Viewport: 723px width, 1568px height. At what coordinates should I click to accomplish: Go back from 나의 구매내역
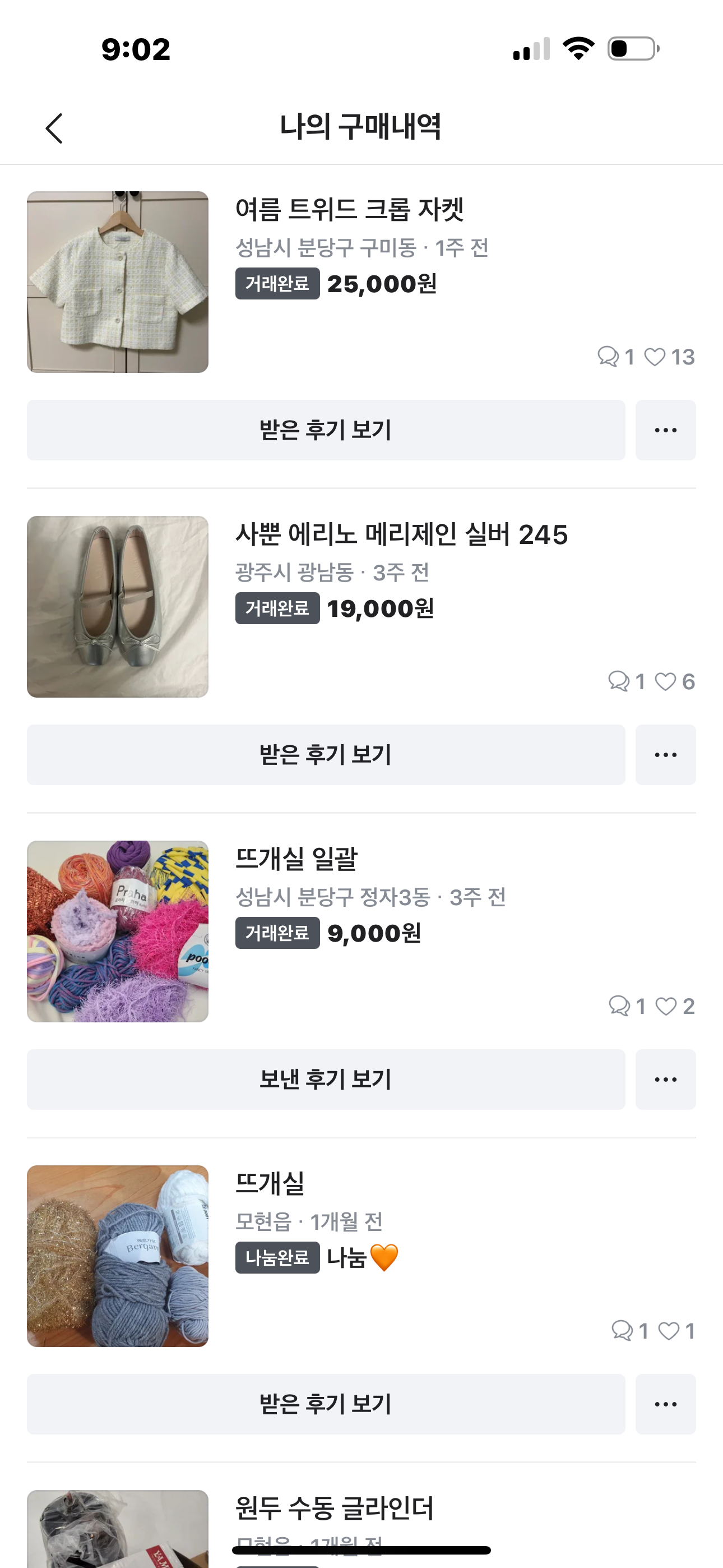tap(54, 128)
